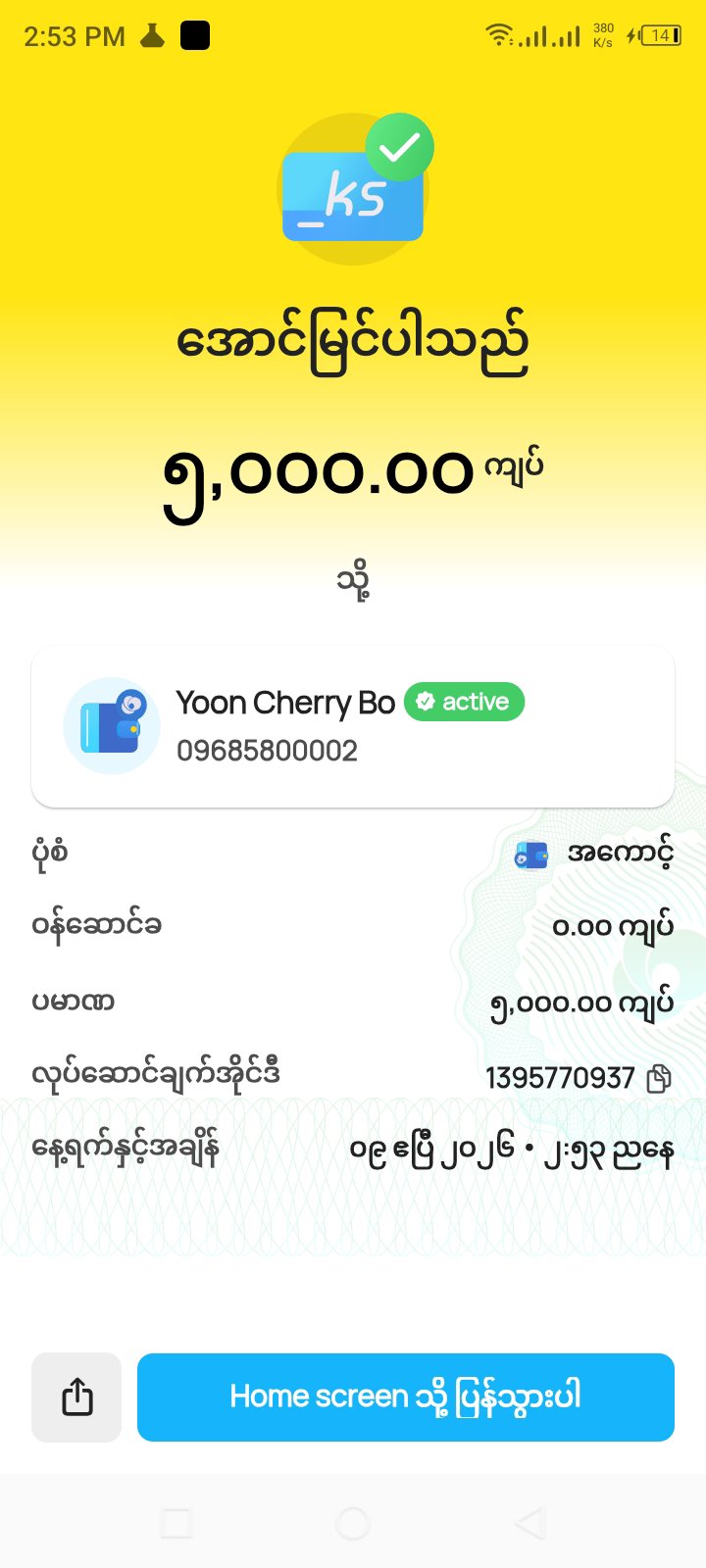Tap the system home button

coord(353,1523)
